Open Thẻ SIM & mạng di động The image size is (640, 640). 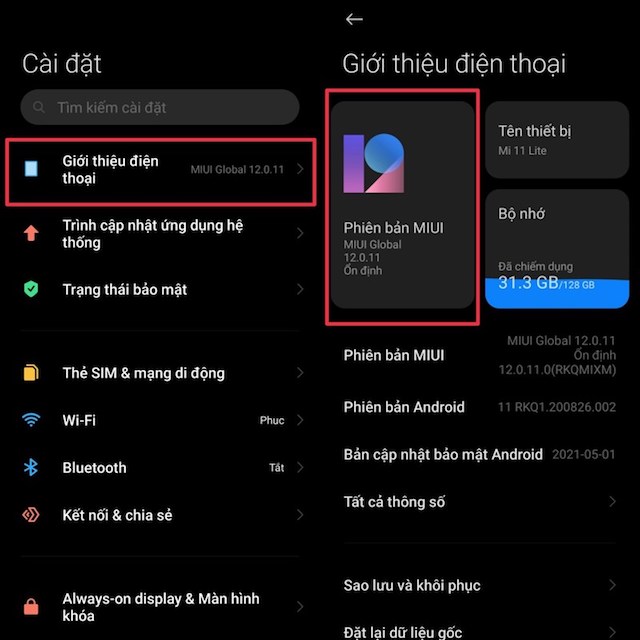160,373
